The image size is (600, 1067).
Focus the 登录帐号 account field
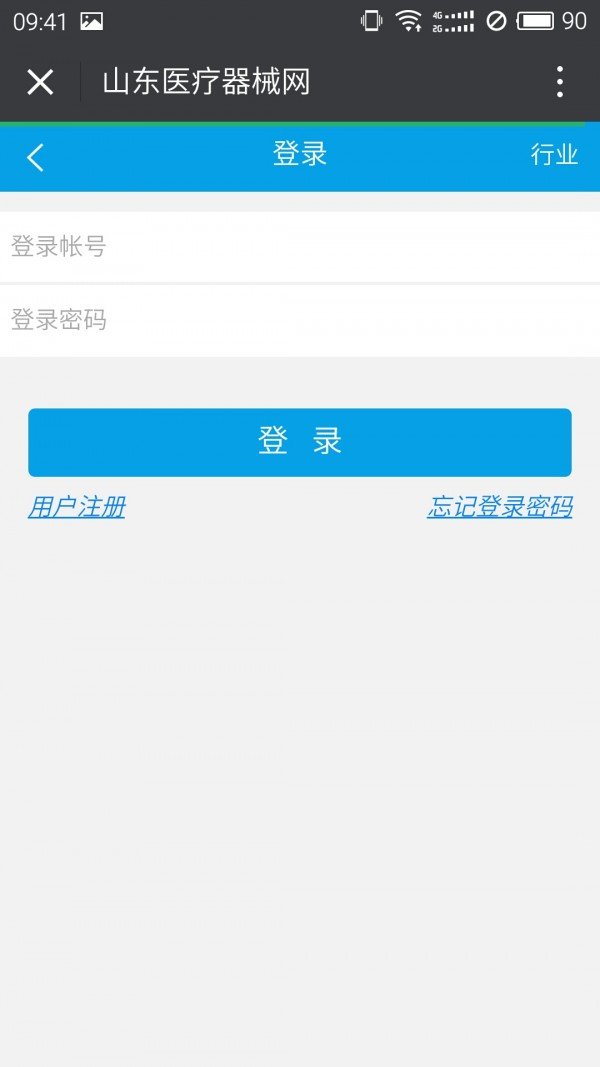[x=300, y=247]
